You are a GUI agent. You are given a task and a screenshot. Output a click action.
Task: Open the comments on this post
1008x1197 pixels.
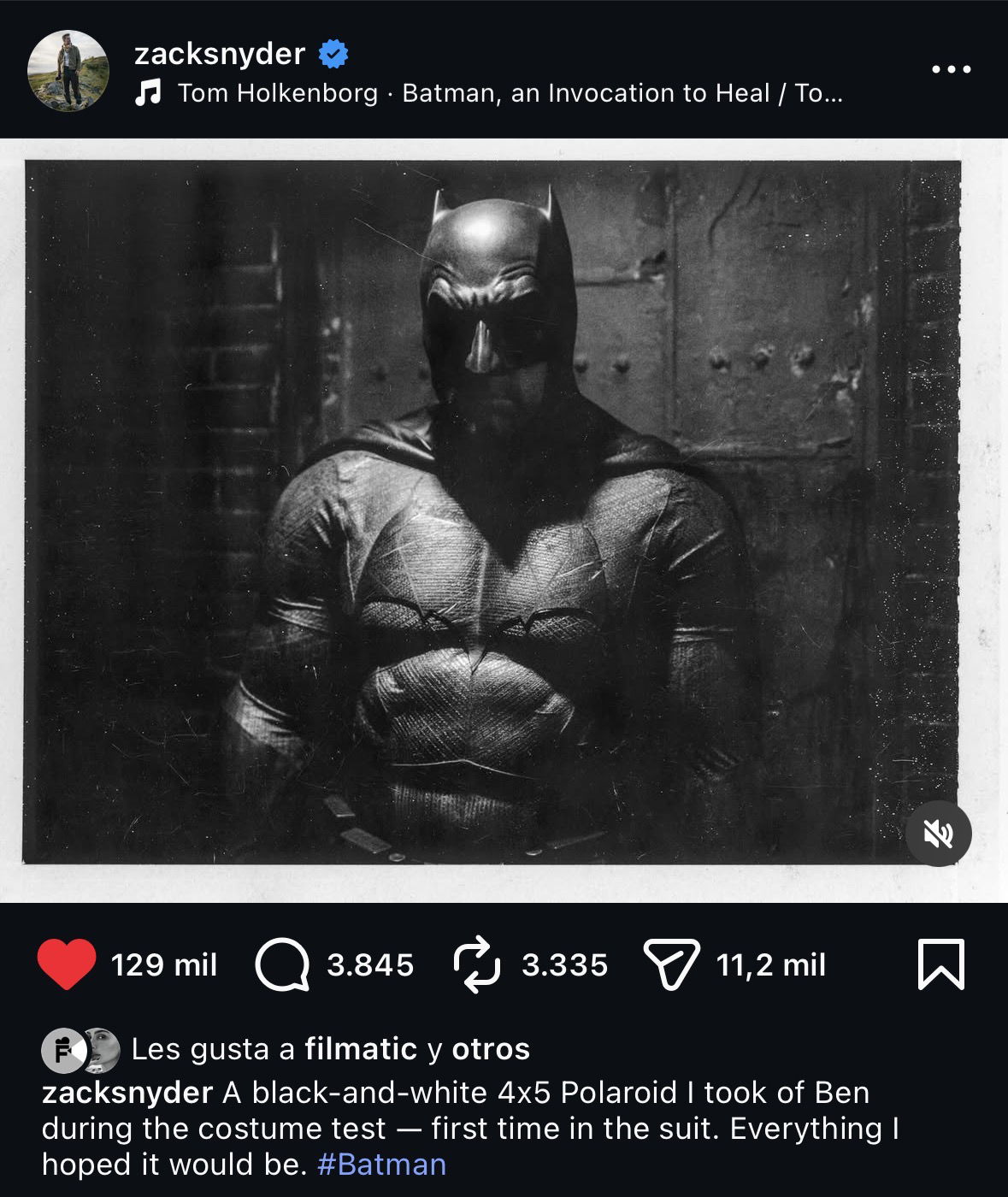click(x=282, y=964)
